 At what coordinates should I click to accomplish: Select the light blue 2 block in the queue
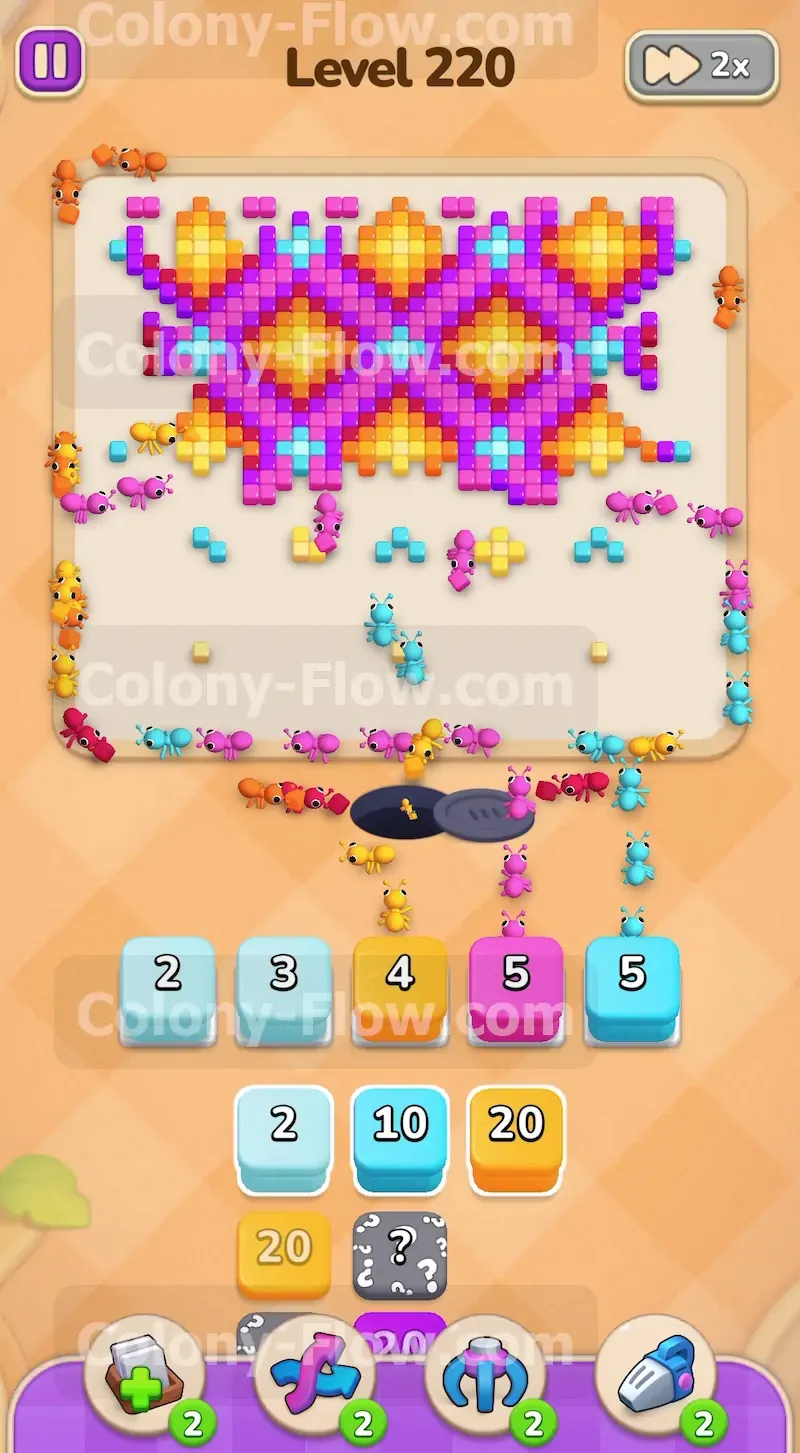pyautogui.click(x=284, y=1139)
